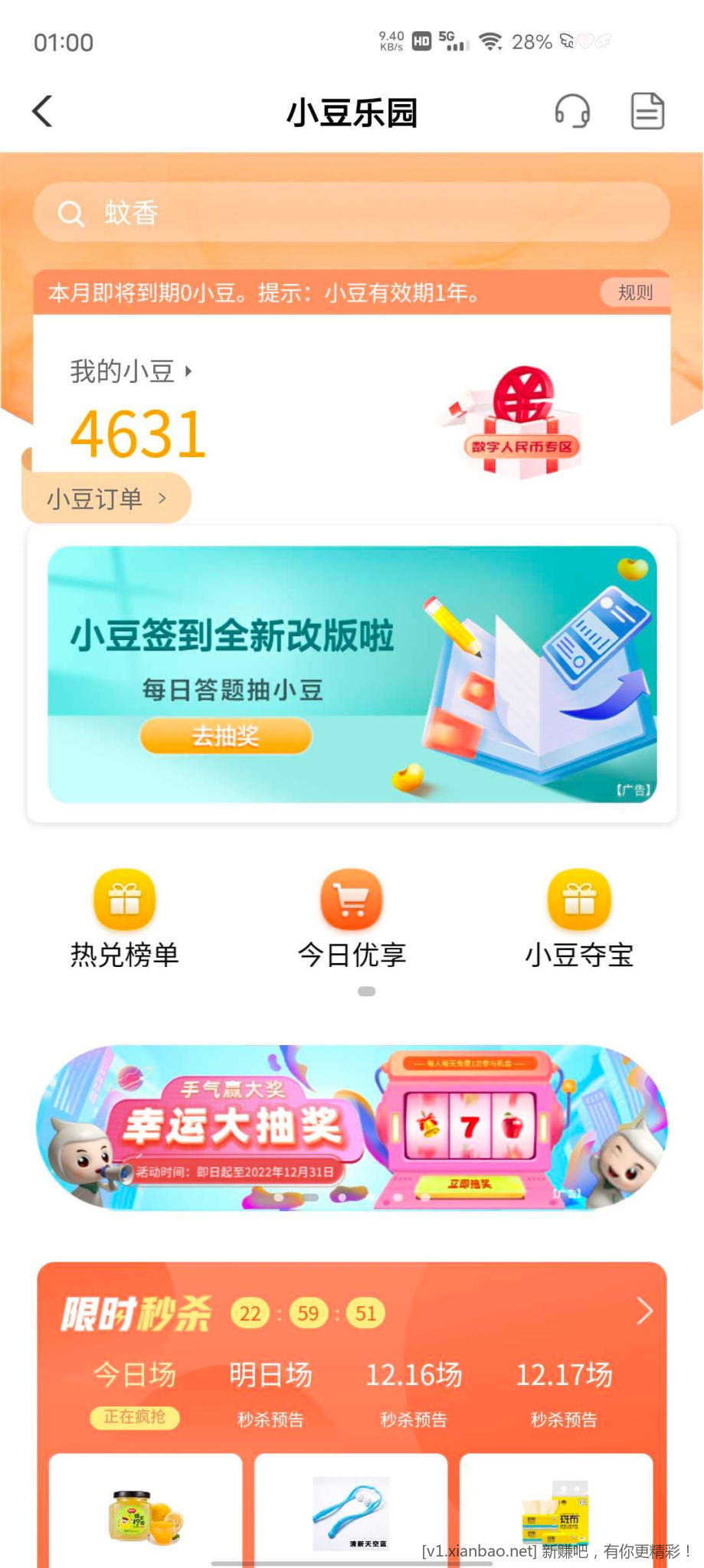This screenshot has width=704, height=1568.
Task: Tap 去抽奖 on the sign-in banner
Action: pyautogui.click(x=225, y=736)
